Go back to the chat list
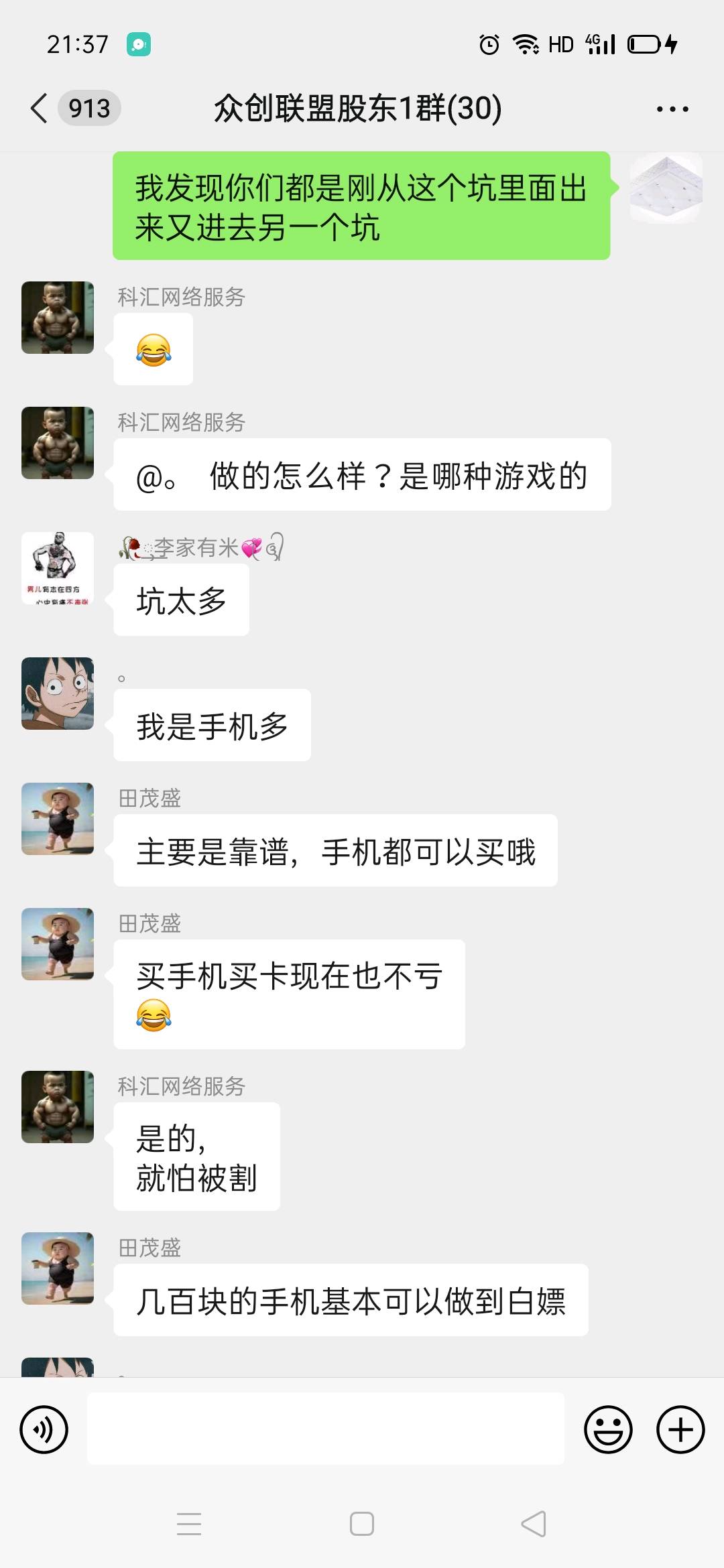The image size is (724, 1568). [40, 108]
